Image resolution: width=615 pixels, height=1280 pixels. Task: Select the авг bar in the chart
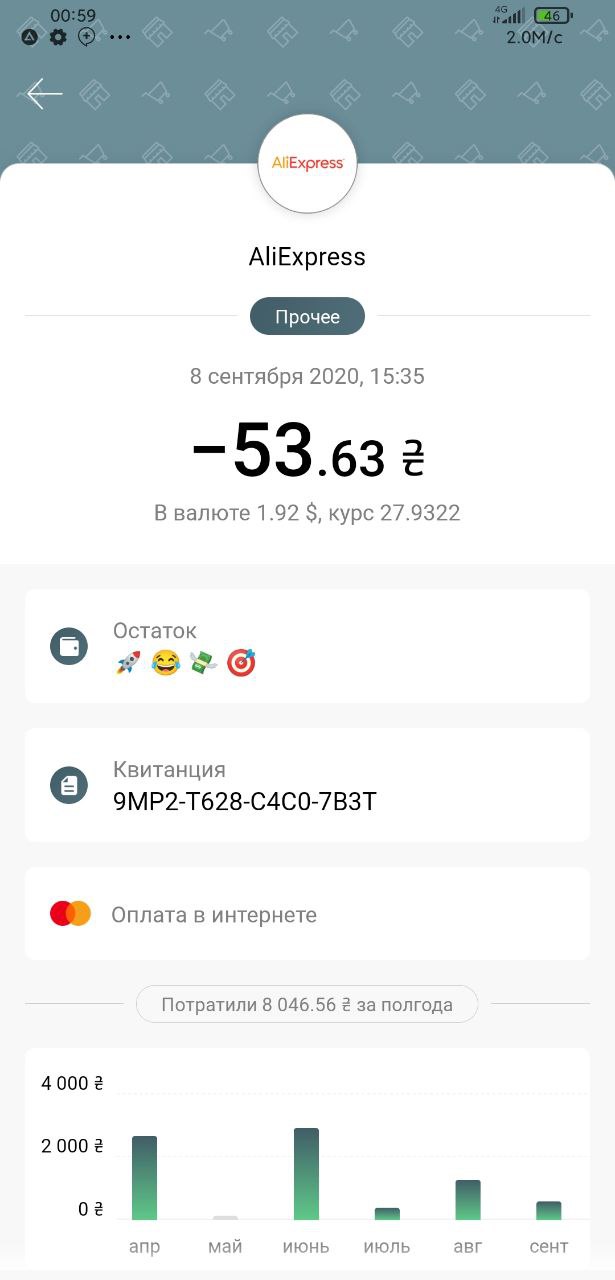coord(468,1200)
